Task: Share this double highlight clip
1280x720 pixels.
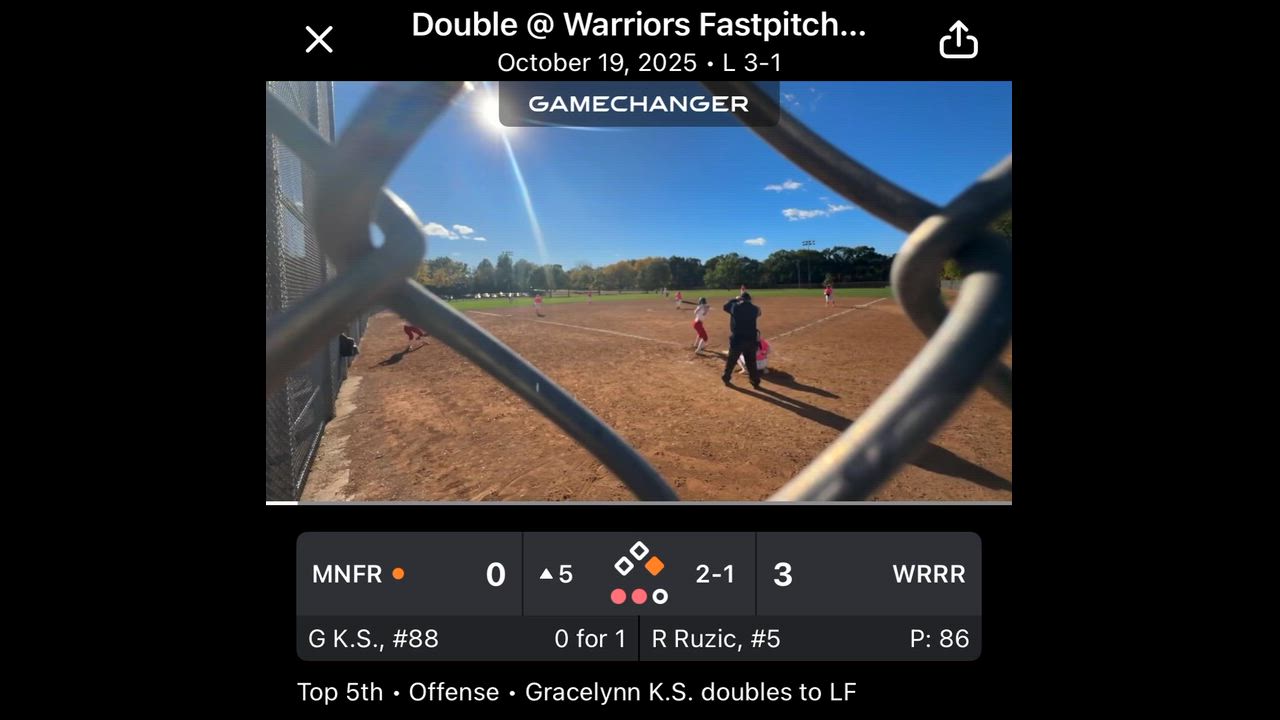Action: pos(957,40)
